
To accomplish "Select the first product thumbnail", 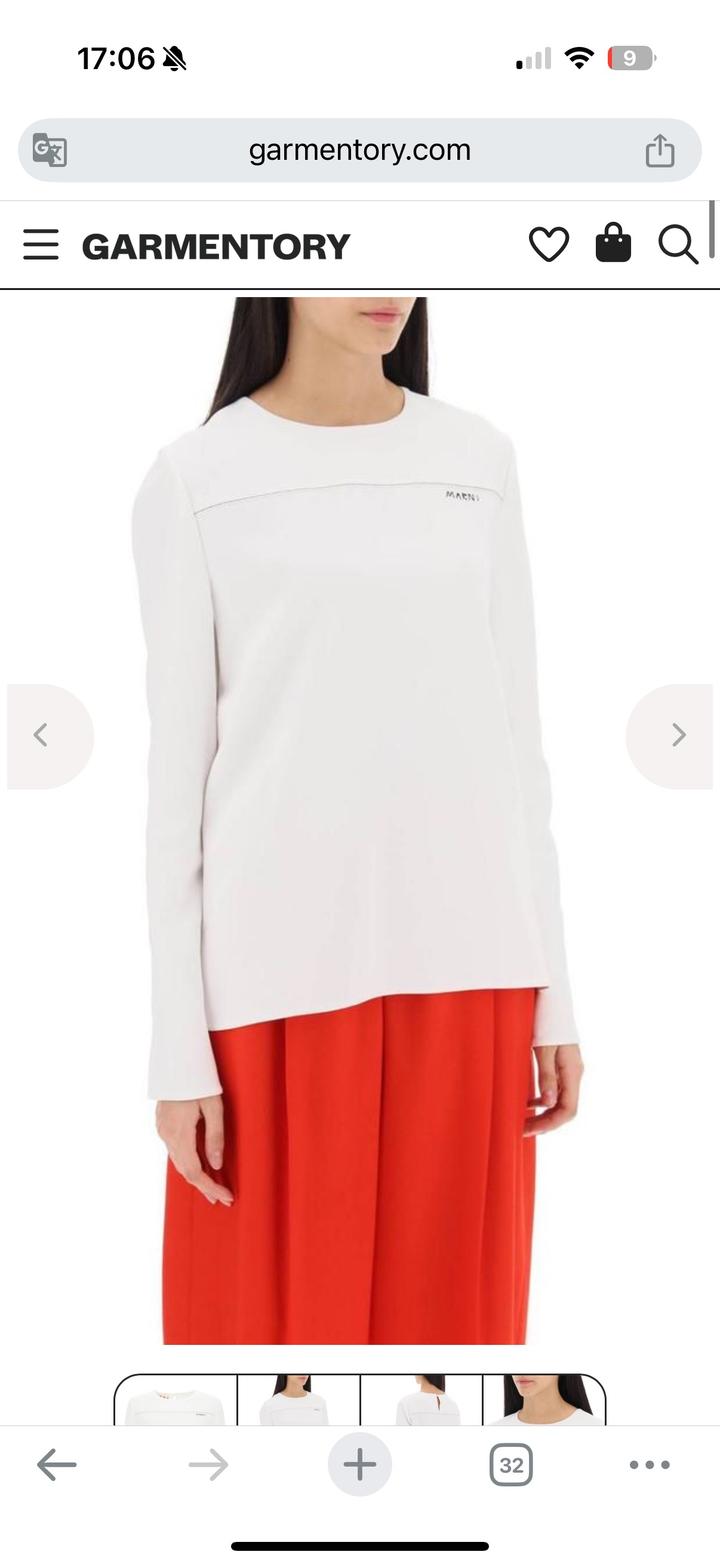I will point(177,1400).
